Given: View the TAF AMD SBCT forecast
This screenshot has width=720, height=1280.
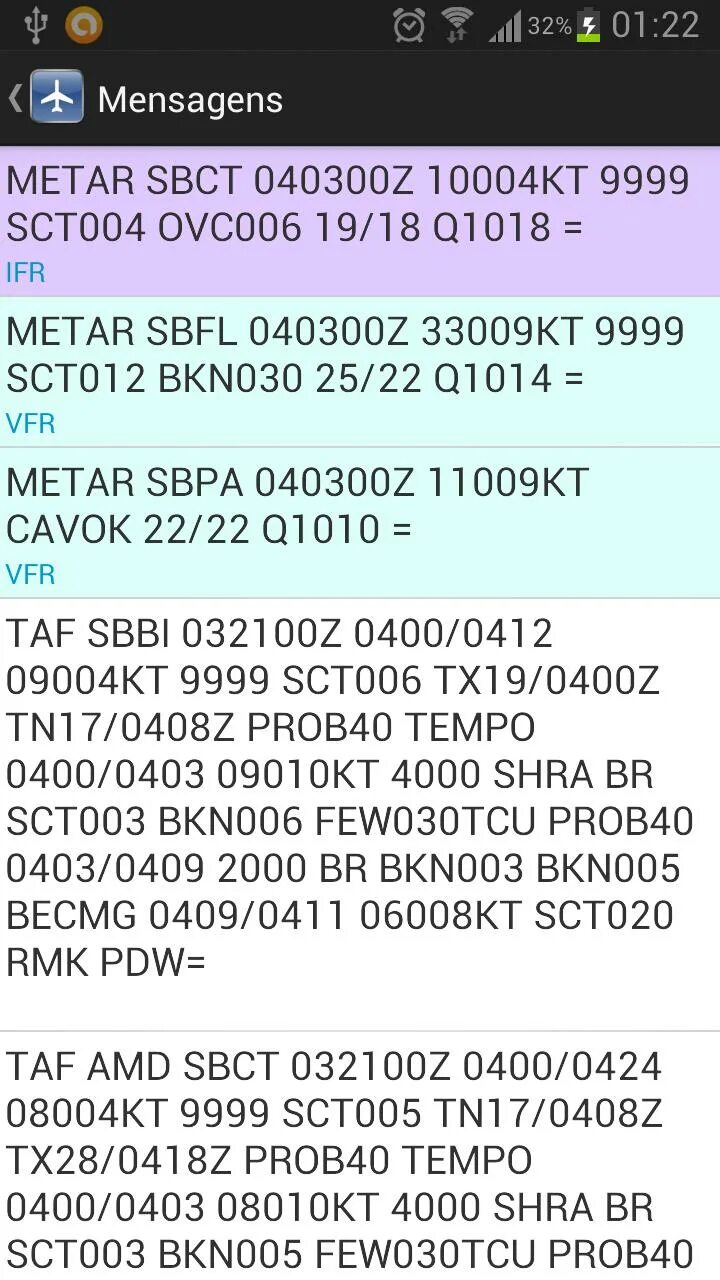Looking at the screenshot, I should [x=360, y=1160].
